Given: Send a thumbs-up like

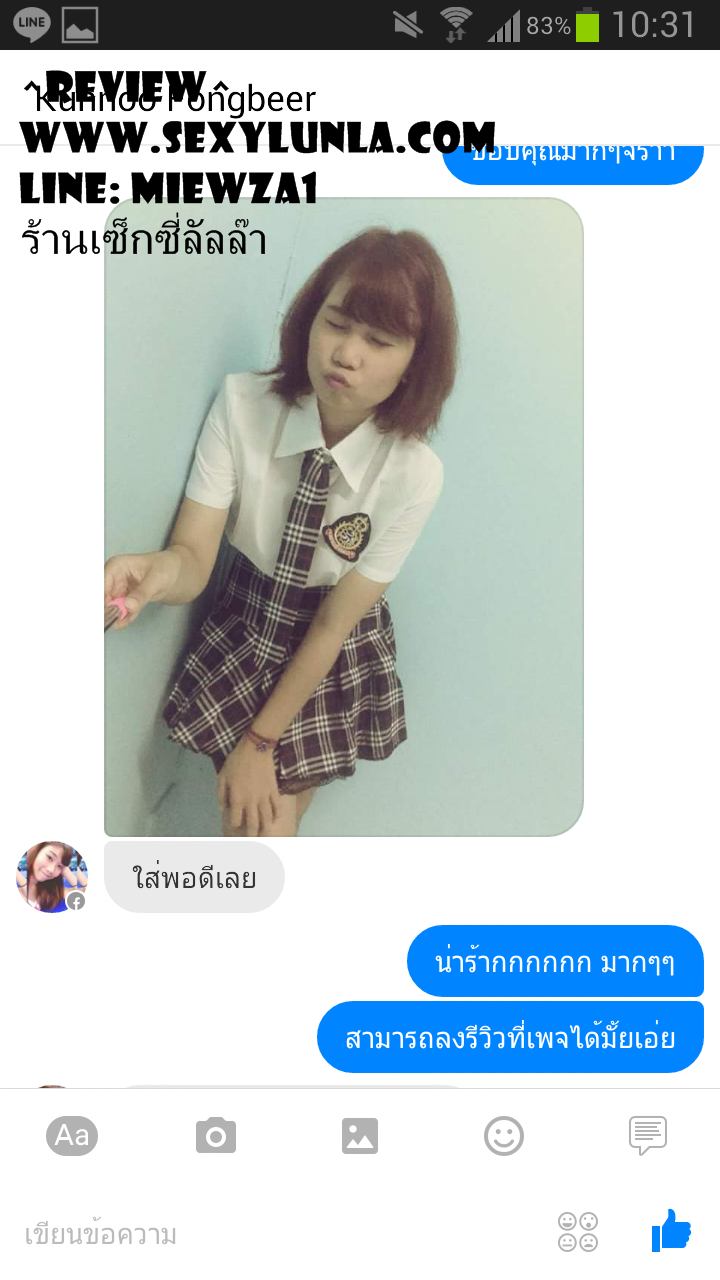Looking at the screenshot, I should coord(670,1231).
